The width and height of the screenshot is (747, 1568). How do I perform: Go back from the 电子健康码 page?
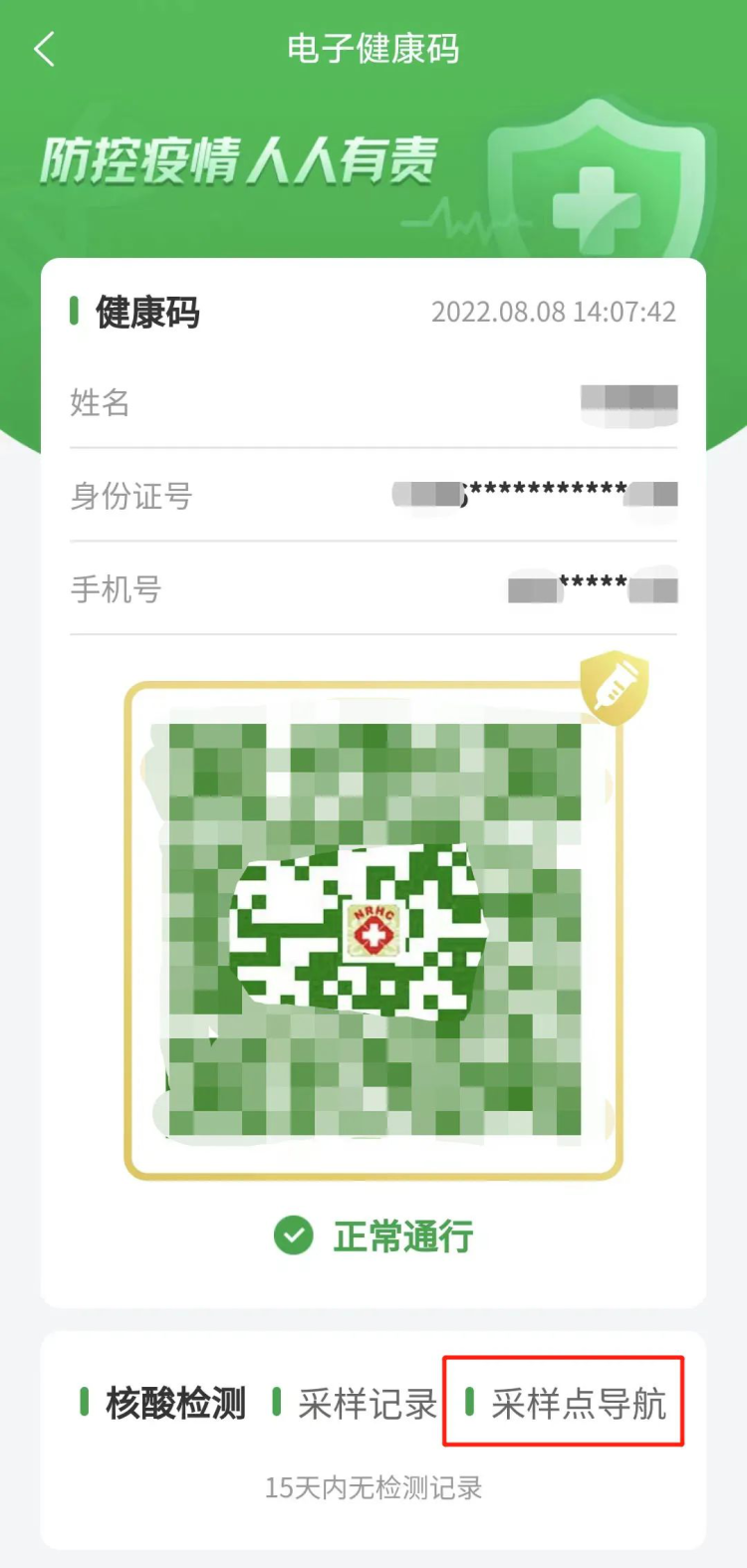pyautogui.click(x=44, y=49)
